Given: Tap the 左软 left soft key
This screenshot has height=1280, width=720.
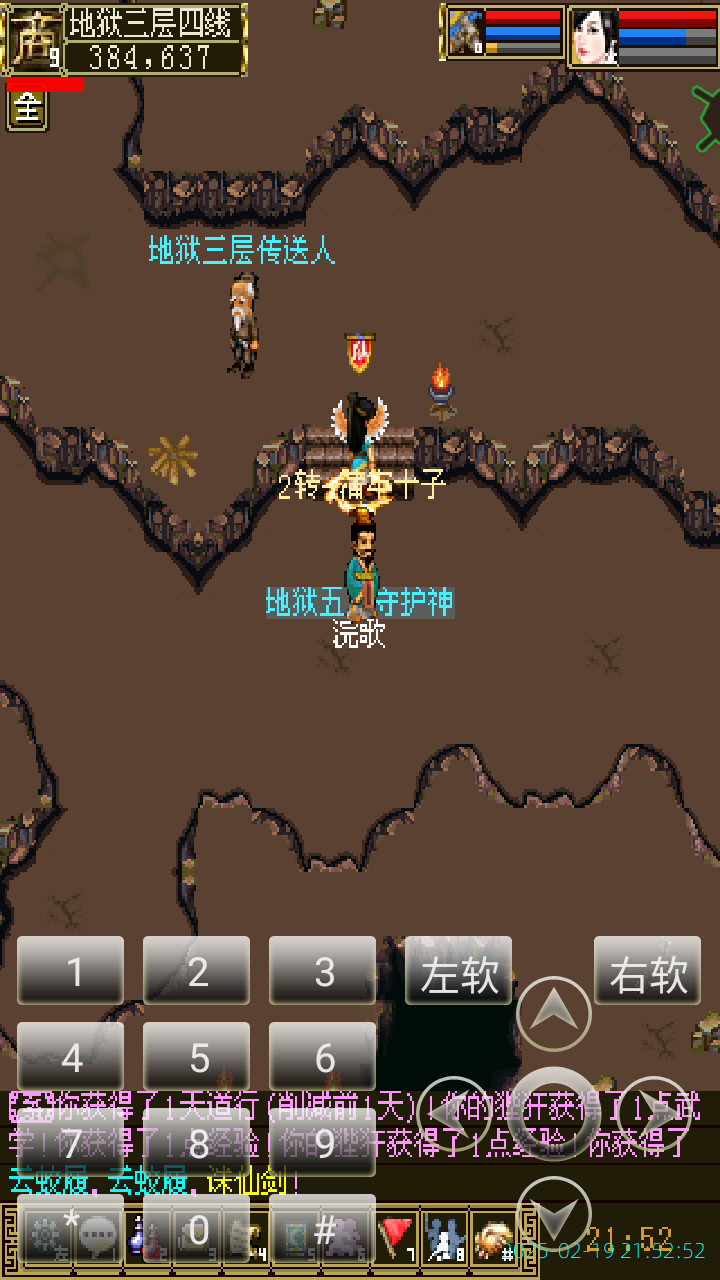Looking at the screenshot, I should [x=459, y=971].
